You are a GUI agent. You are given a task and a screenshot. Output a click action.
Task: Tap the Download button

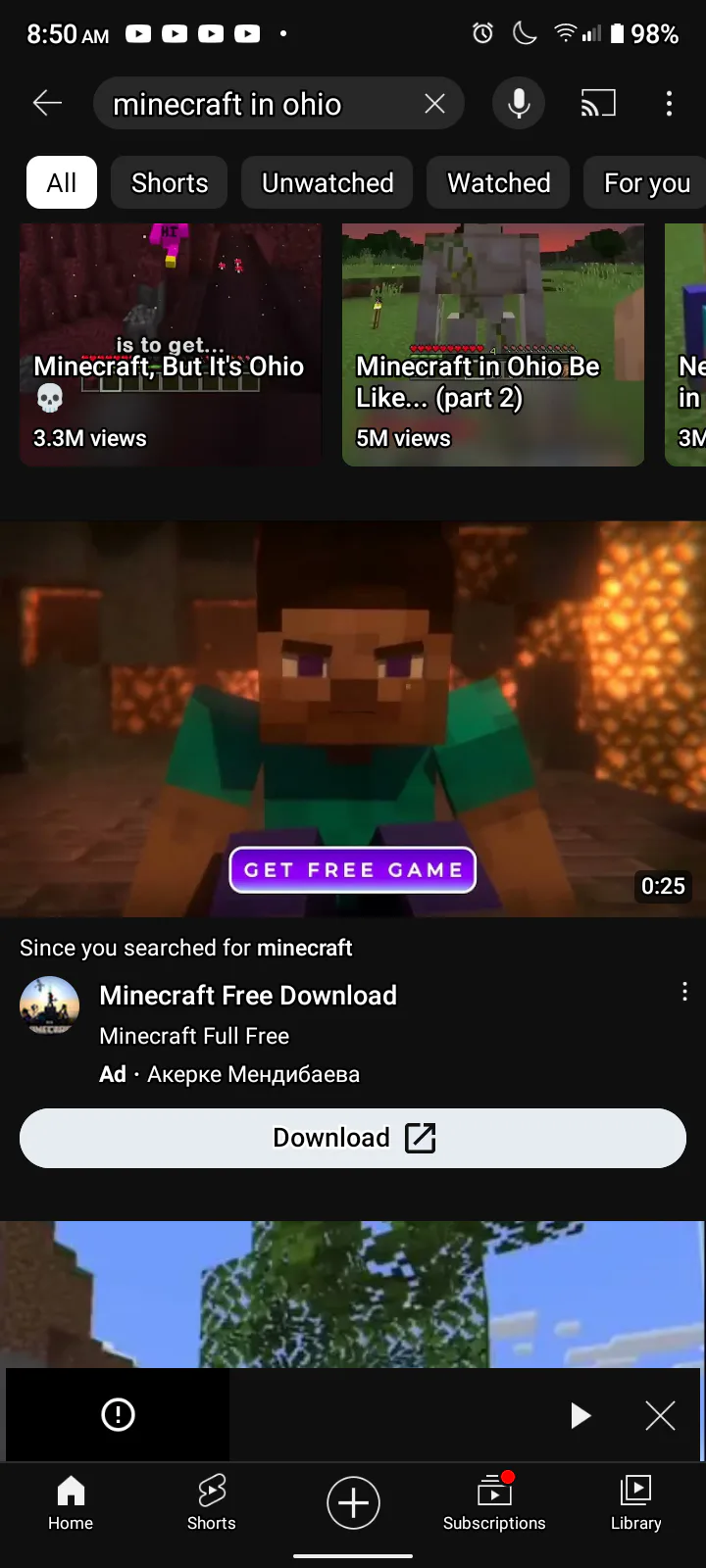click(353, 1138)
